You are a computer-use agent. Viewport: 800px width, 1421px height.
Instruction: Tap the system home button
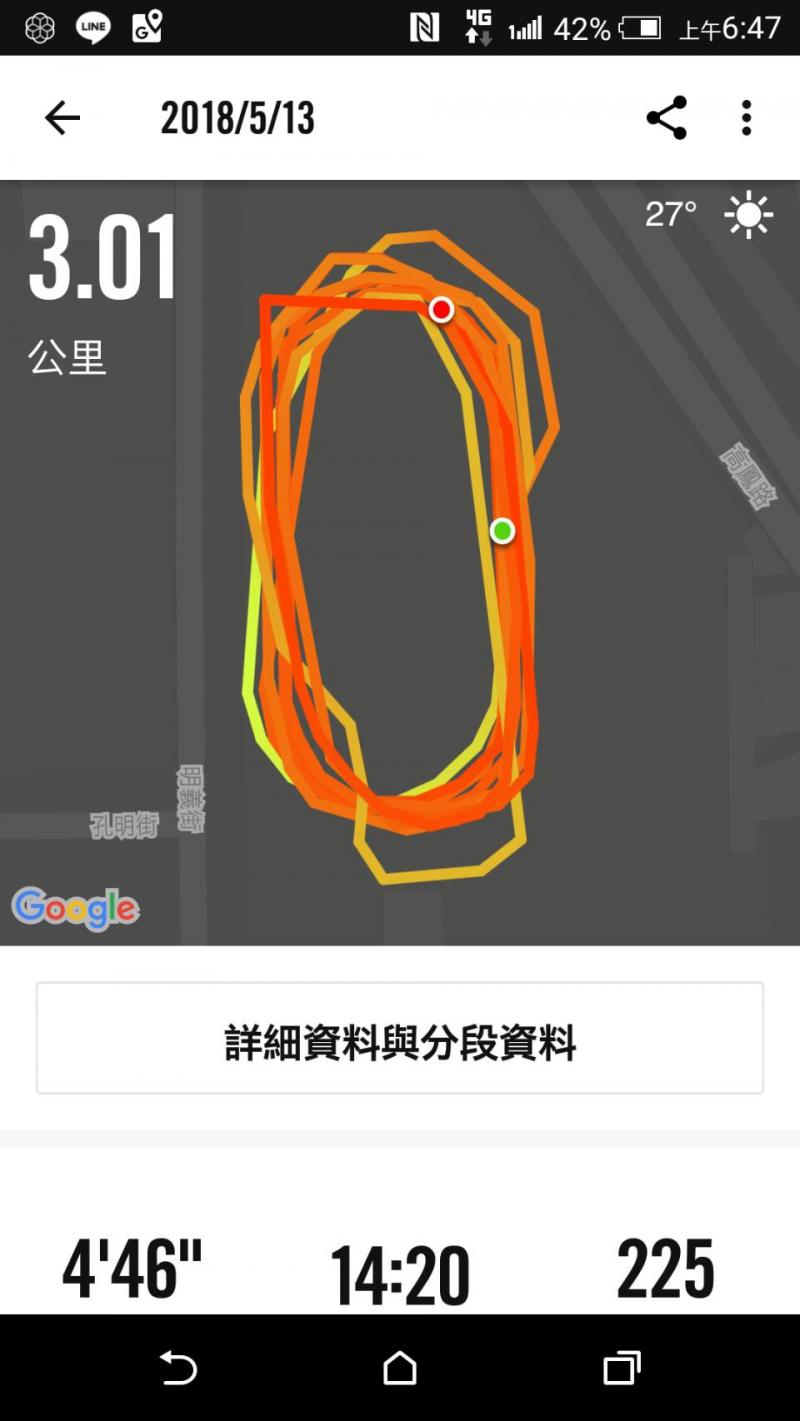[x=400, y=1367]
